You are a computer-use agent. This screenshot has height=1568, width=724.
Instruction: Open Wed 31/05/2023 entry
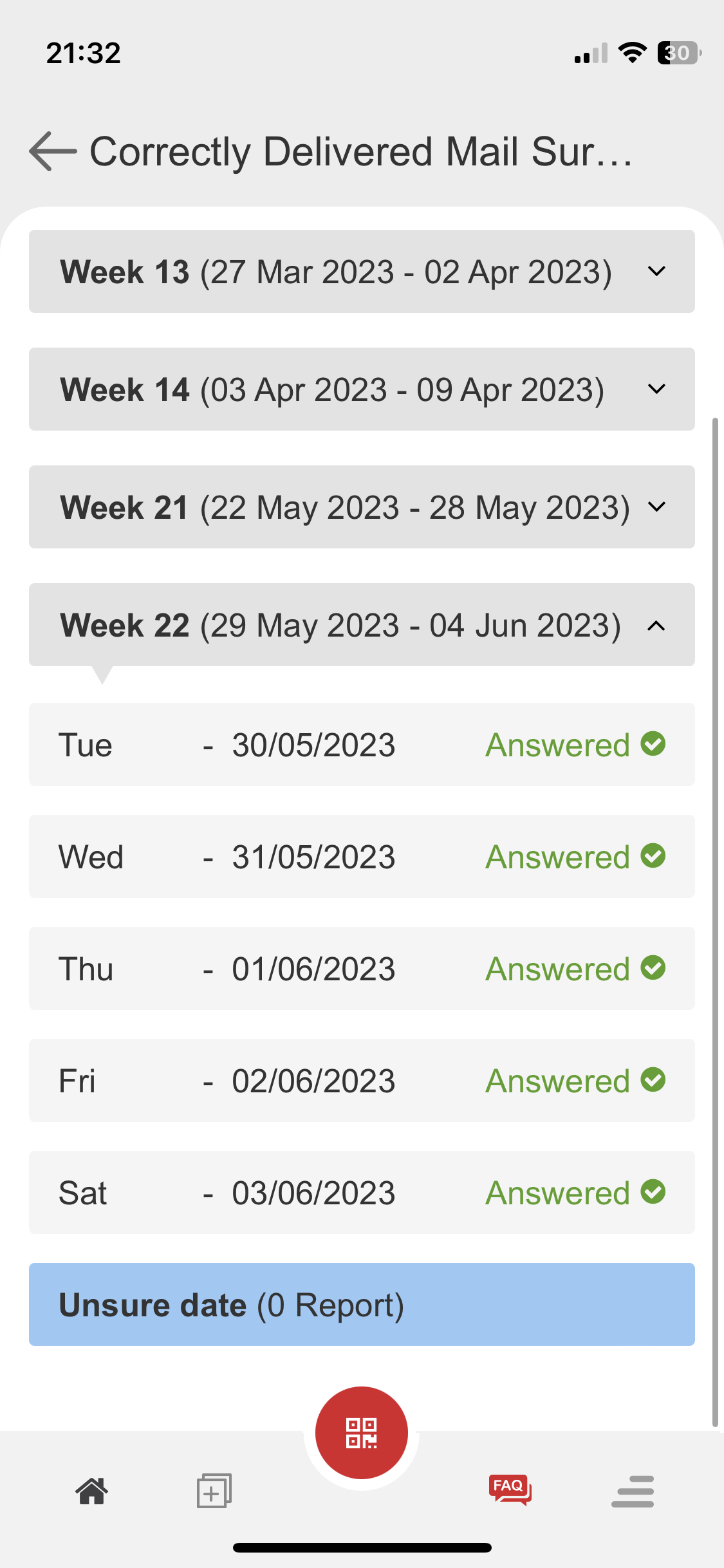362,856
